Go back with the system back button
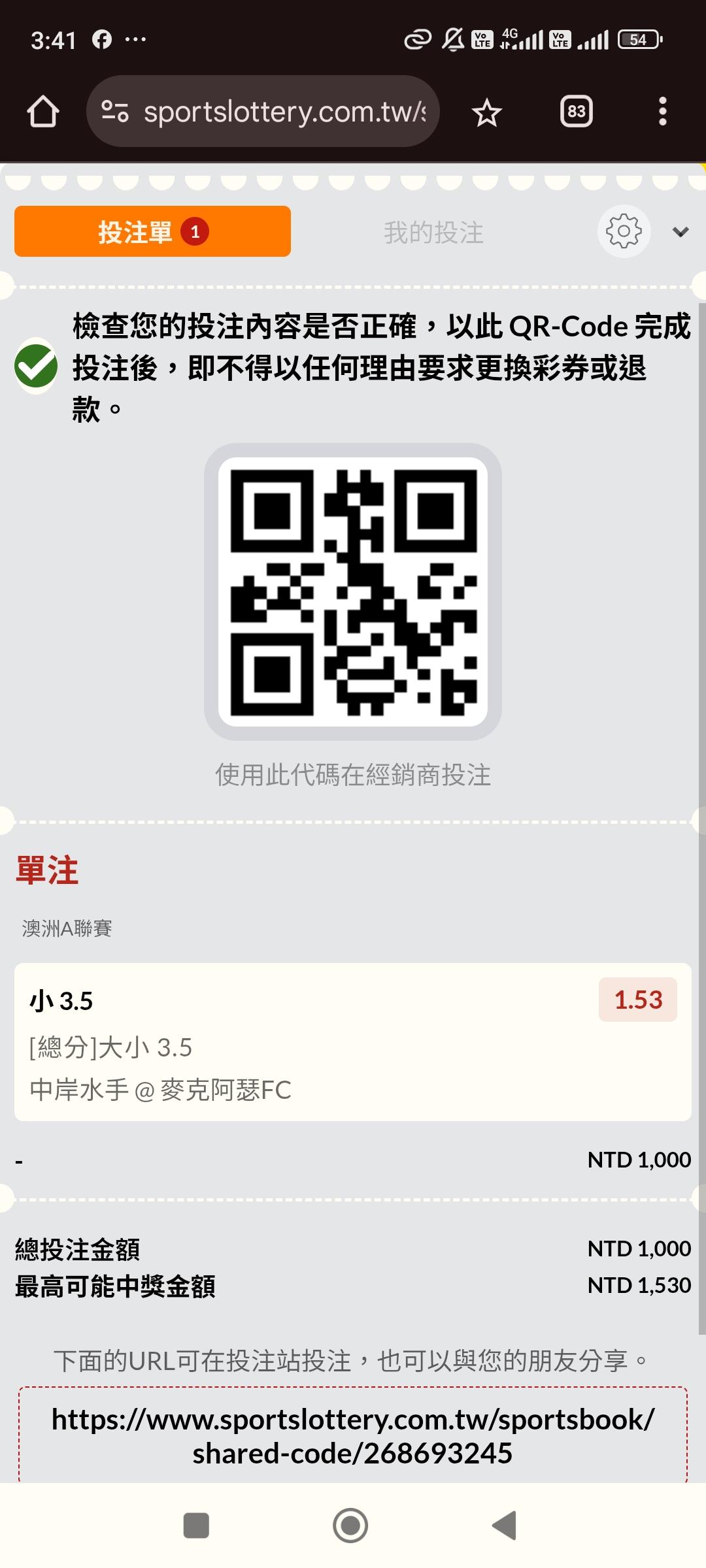 [x=505, y=1526]
